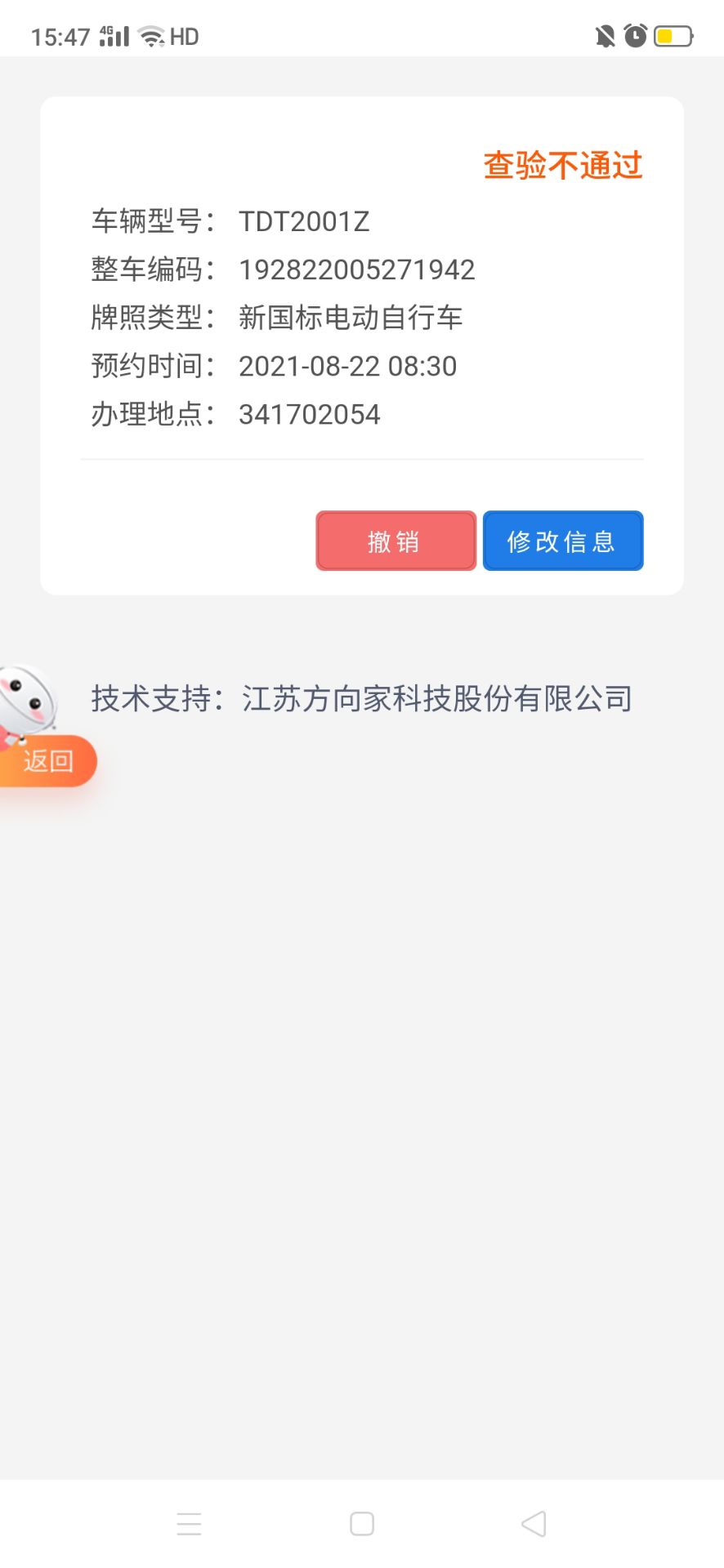The height and width of the screenshot is (1568, 724).
Task: Go back using the system back arrow
Action: click(534, 1523)
